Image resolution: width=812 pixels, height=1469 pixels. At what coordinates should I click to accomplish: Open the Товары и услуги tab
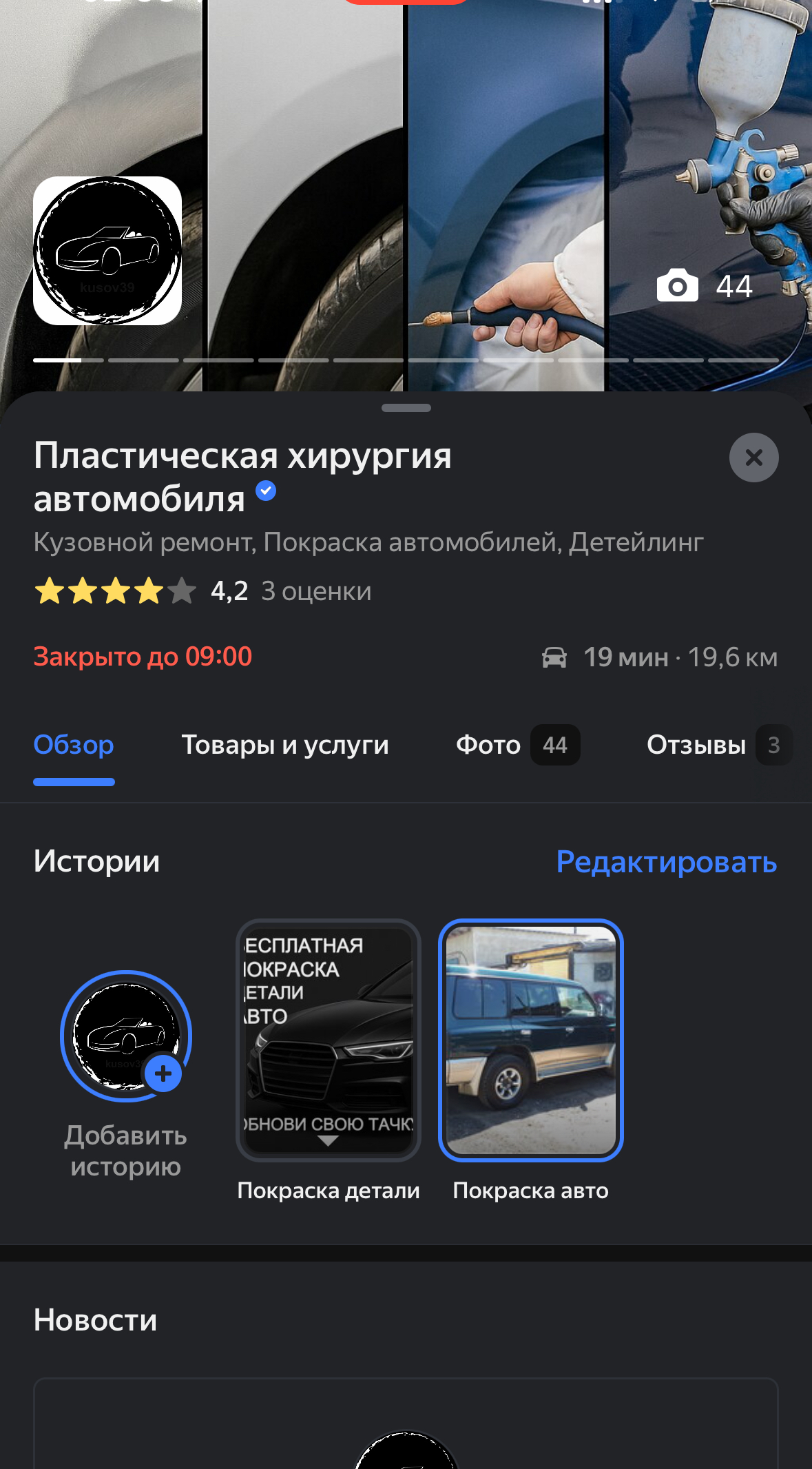point(285,745)
